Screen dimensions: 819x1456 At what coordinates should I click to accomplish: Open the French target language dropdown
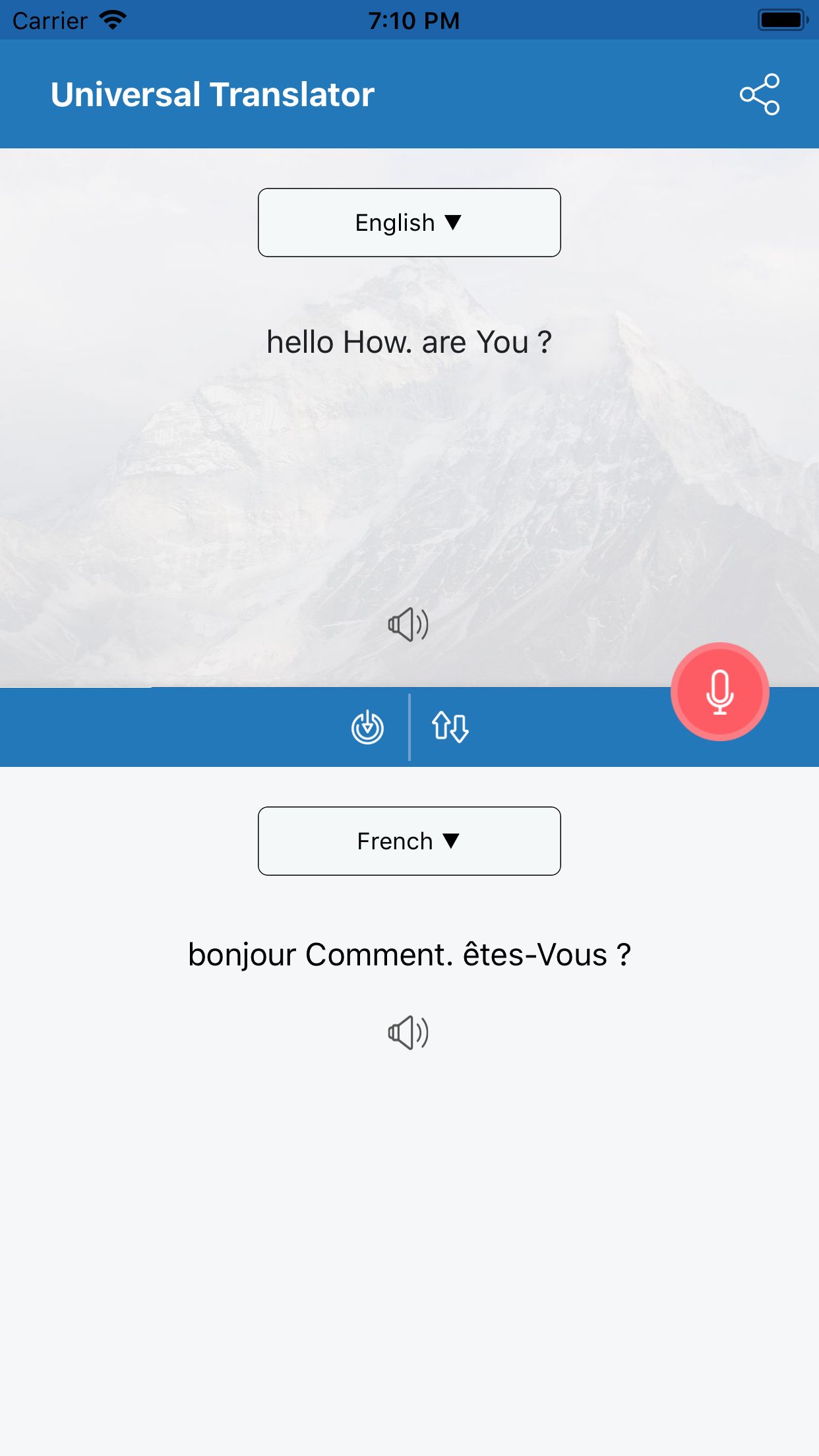pos(409,841)
